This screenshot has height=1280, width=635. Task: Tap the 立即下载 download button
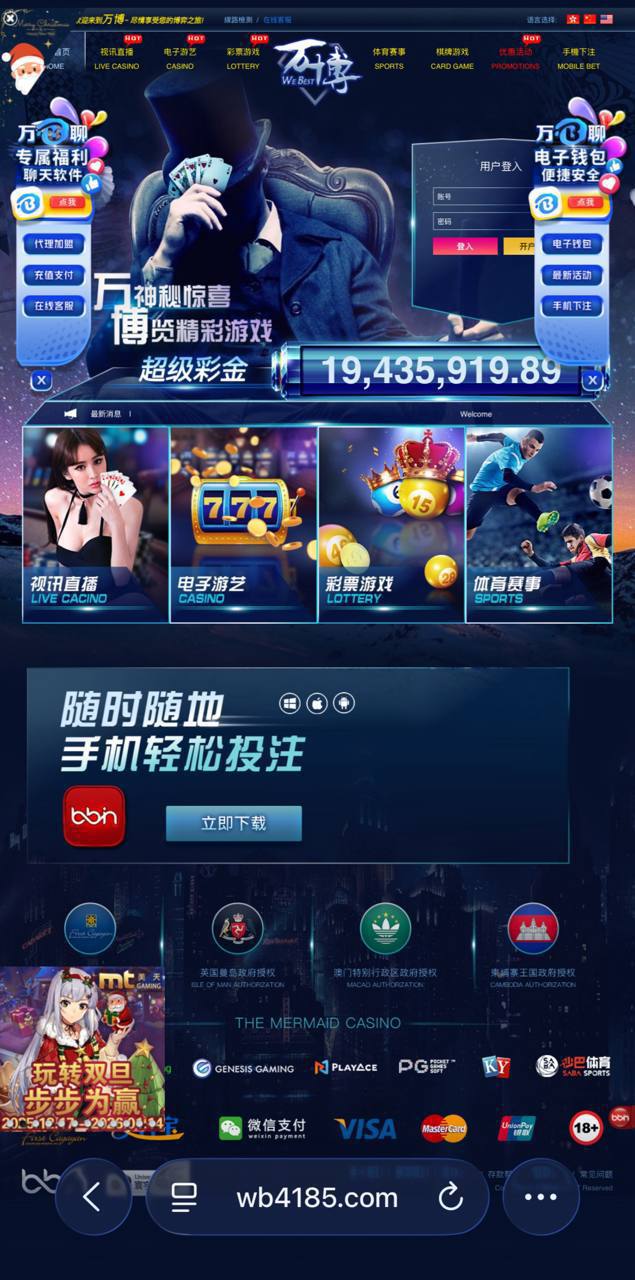tap(233, 823)
